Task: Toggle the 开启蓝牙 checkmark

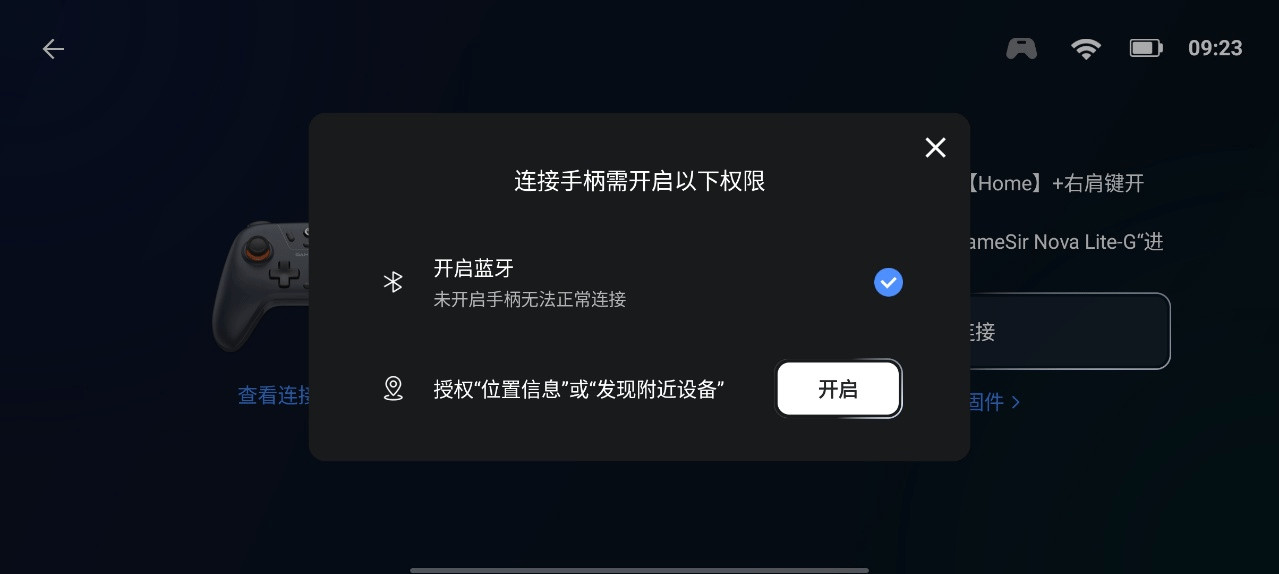Action: tap(888, 283)
